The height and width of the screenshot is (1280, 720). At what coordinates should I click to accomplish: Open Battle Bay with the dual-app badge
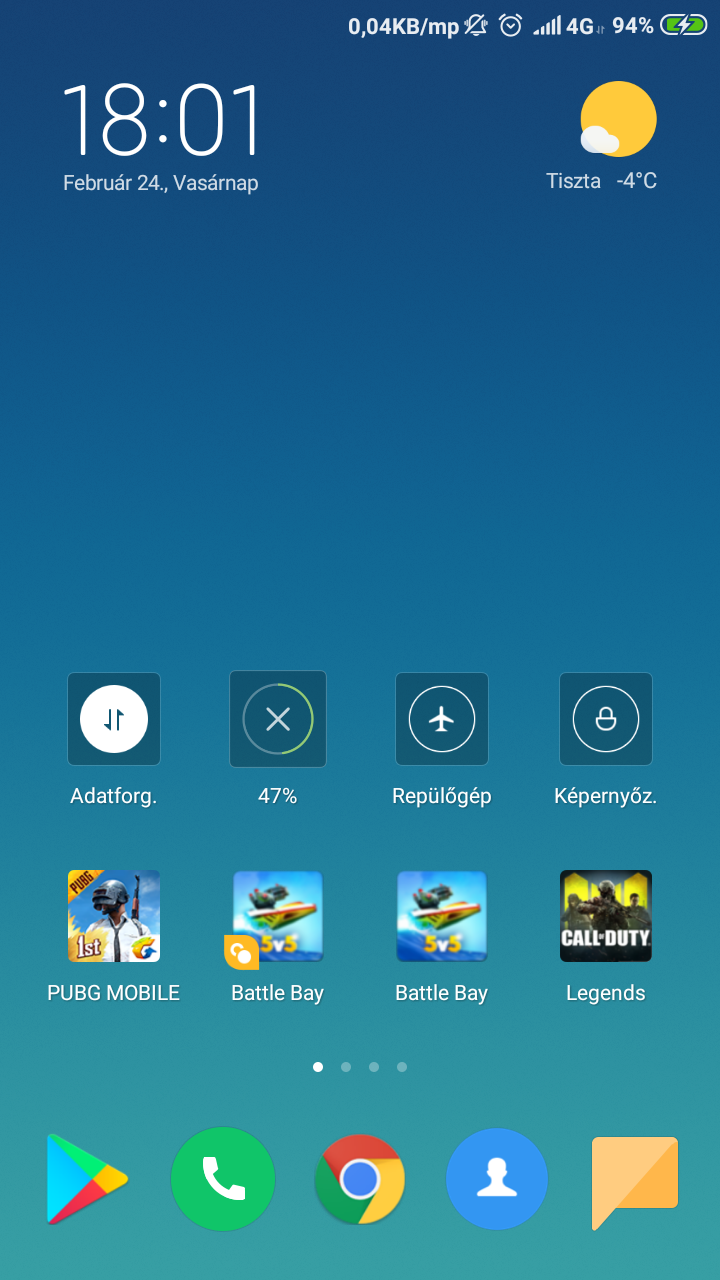[278, 916]
